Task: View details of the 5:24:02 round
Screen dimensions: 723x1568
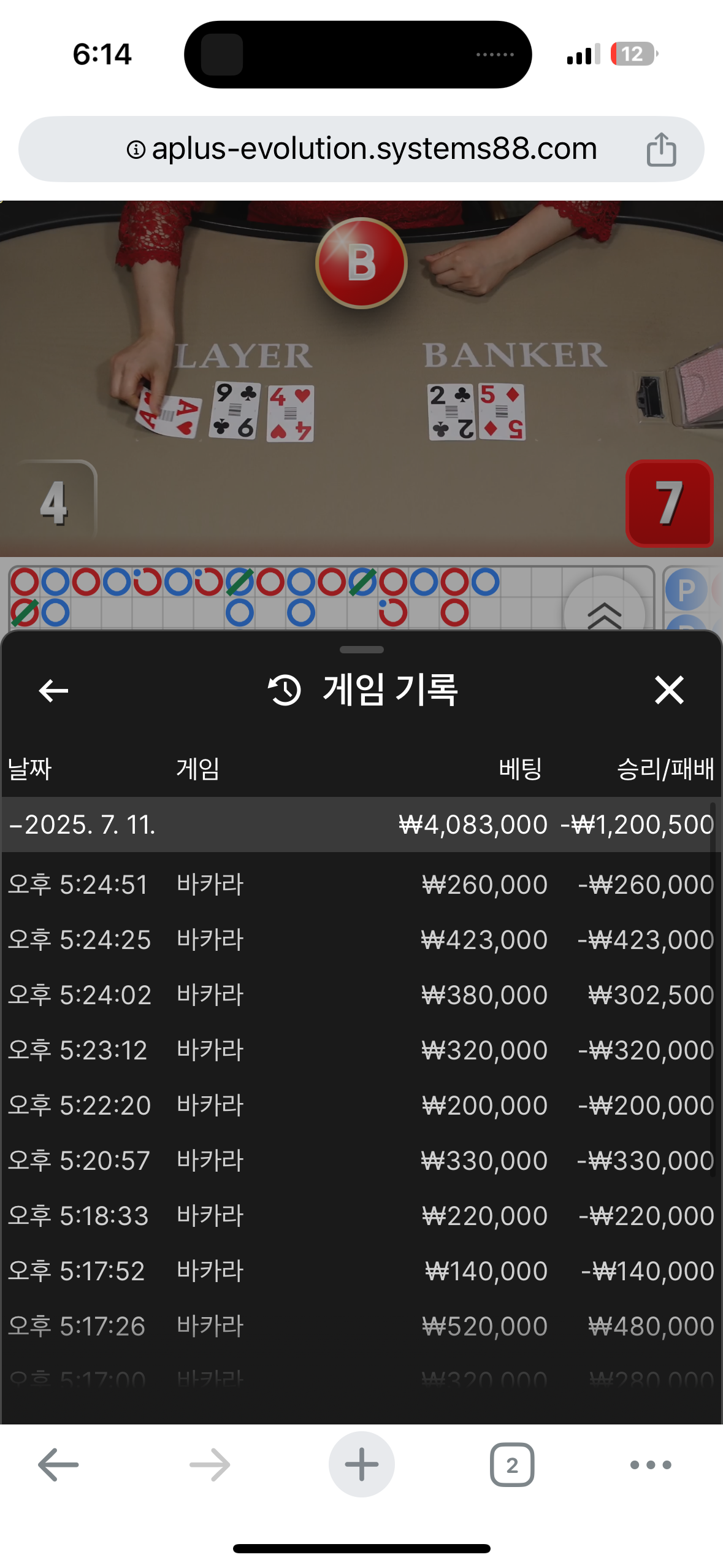Action: click(x=361, y=995)
